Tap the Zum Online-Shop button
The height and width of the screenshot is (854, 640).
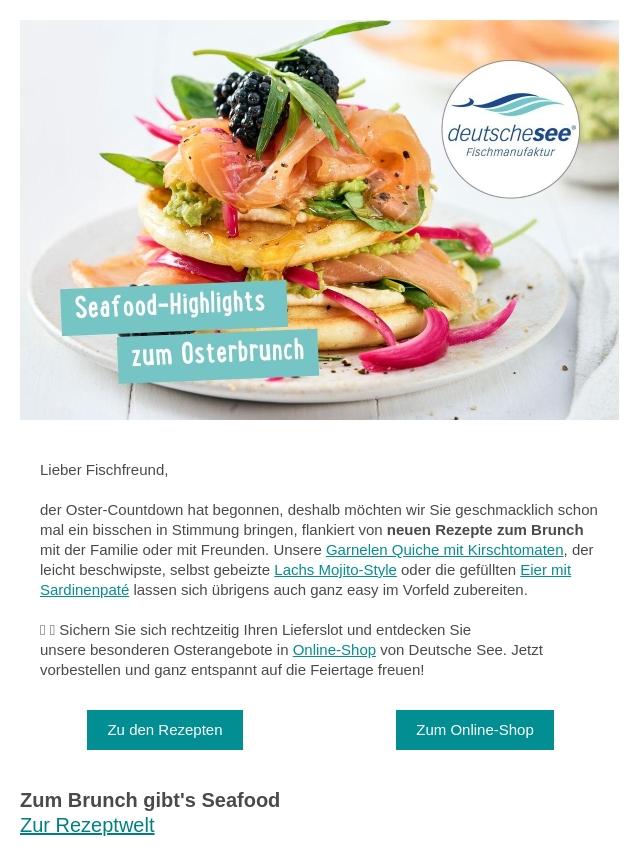tap(475, 730)
